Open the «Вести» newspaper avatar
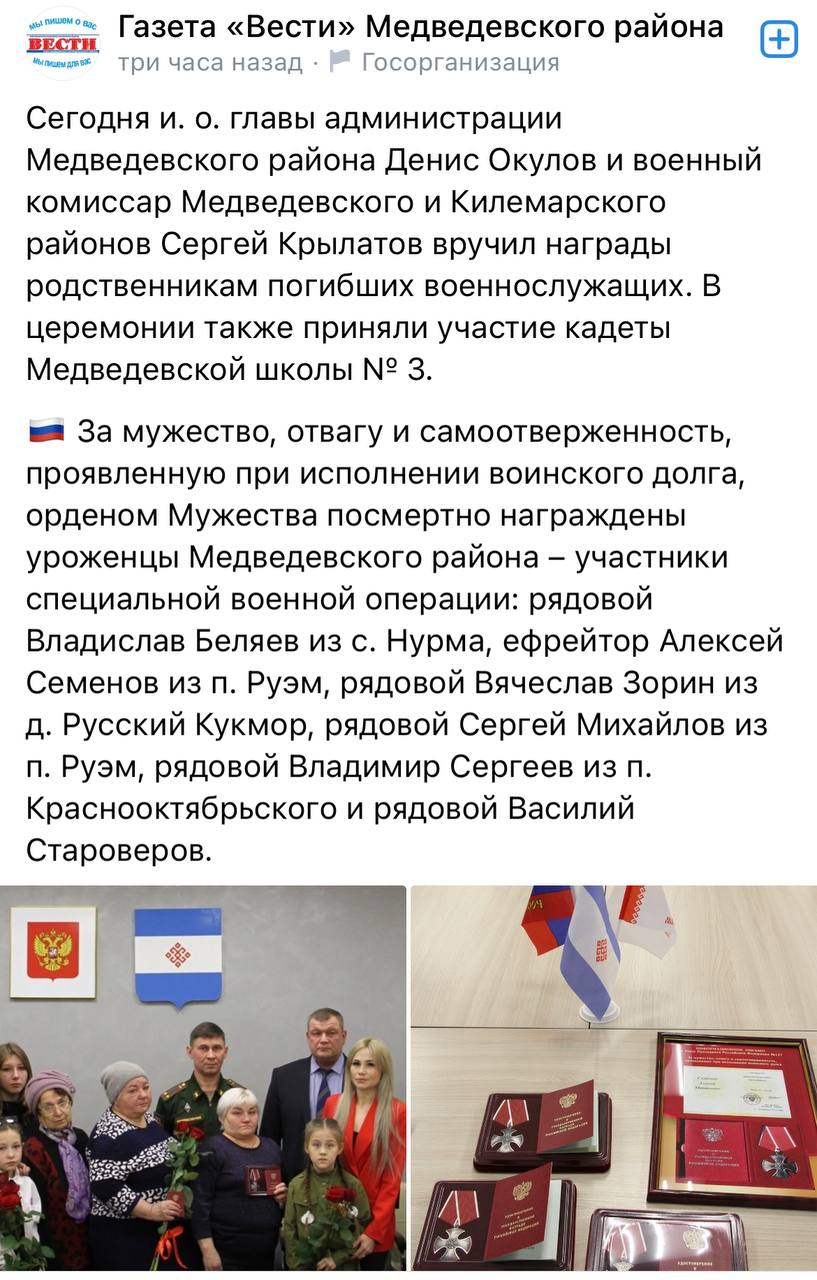This screenshot has width=817, height=1280. [62, 43]
